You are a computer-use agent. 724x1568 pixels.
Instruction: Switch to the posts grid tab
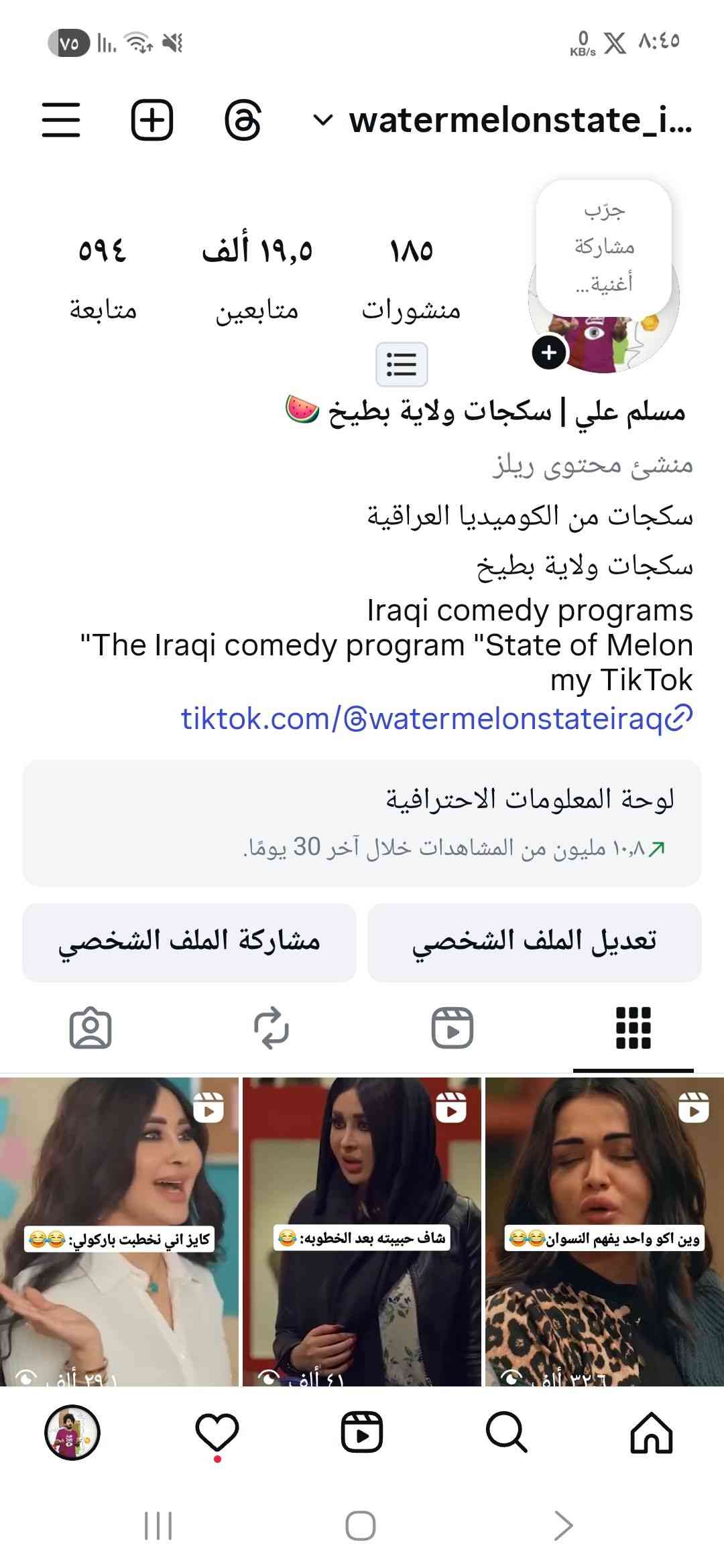pos(633,1028)
